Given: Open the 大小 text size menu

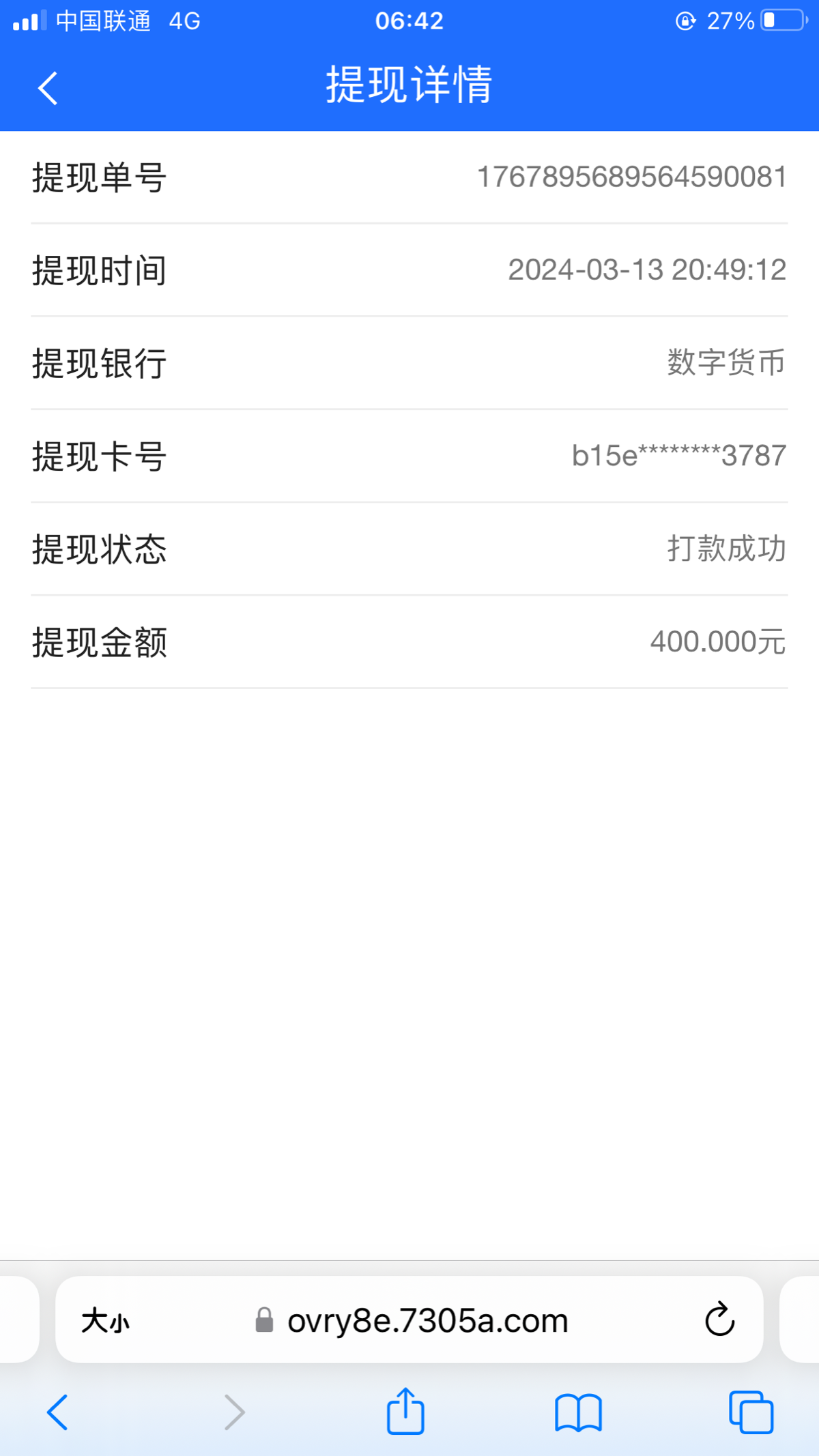Looking at the screenshot, I should click(x=105, y=1321).
